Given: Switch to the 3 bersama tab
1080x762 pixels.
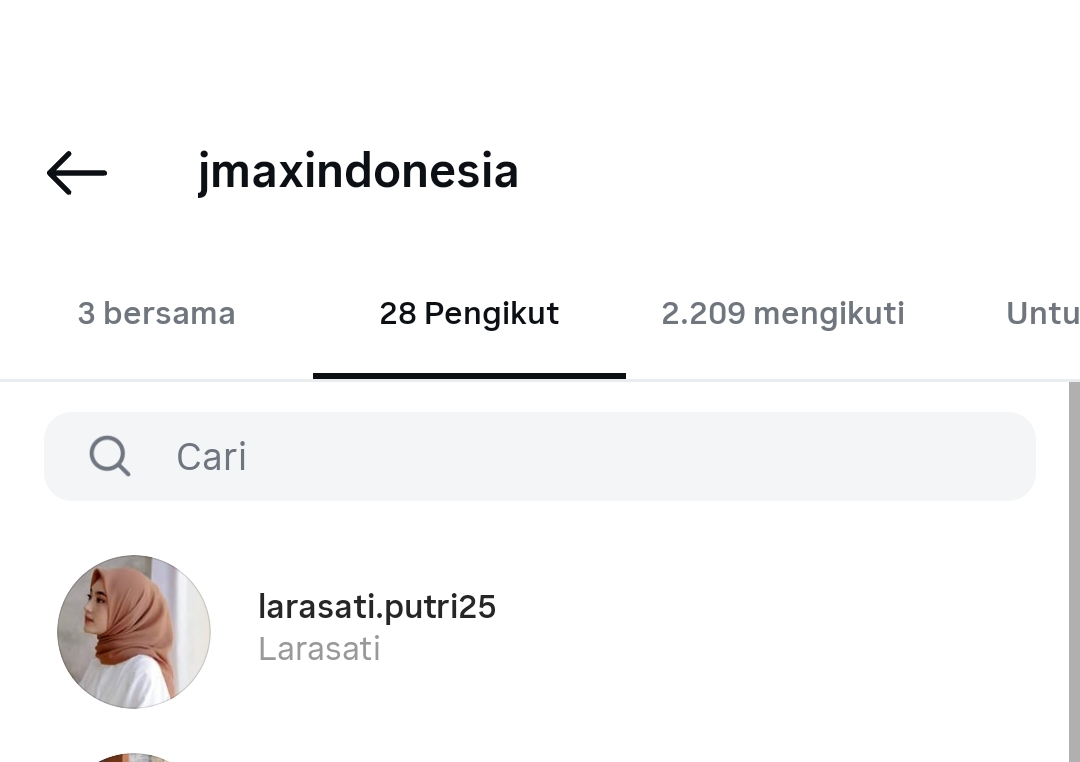Looking at the screenshot, I should coord(156,314).
